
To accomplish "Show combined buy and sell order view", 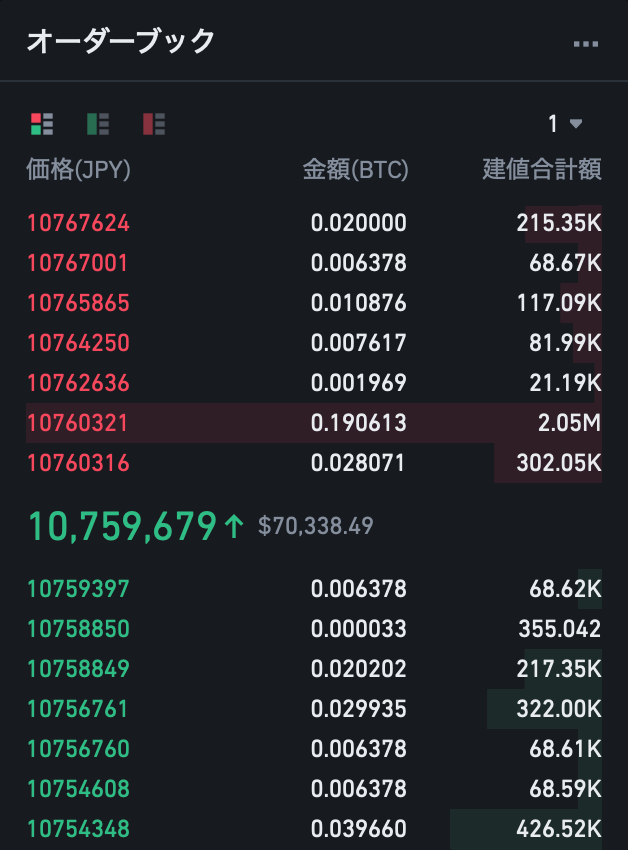I will point(42,124).
